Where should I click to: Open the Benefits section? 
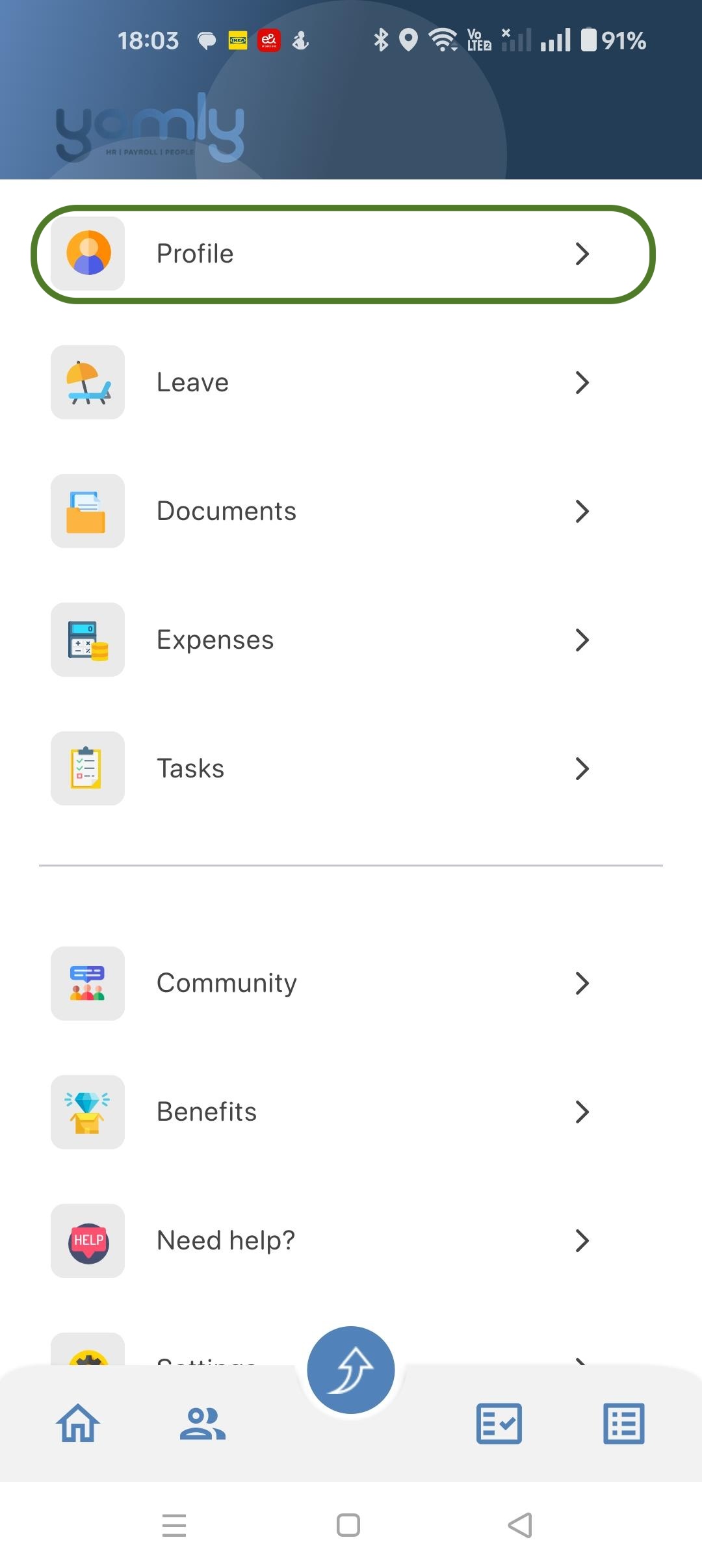point(343,1112)
